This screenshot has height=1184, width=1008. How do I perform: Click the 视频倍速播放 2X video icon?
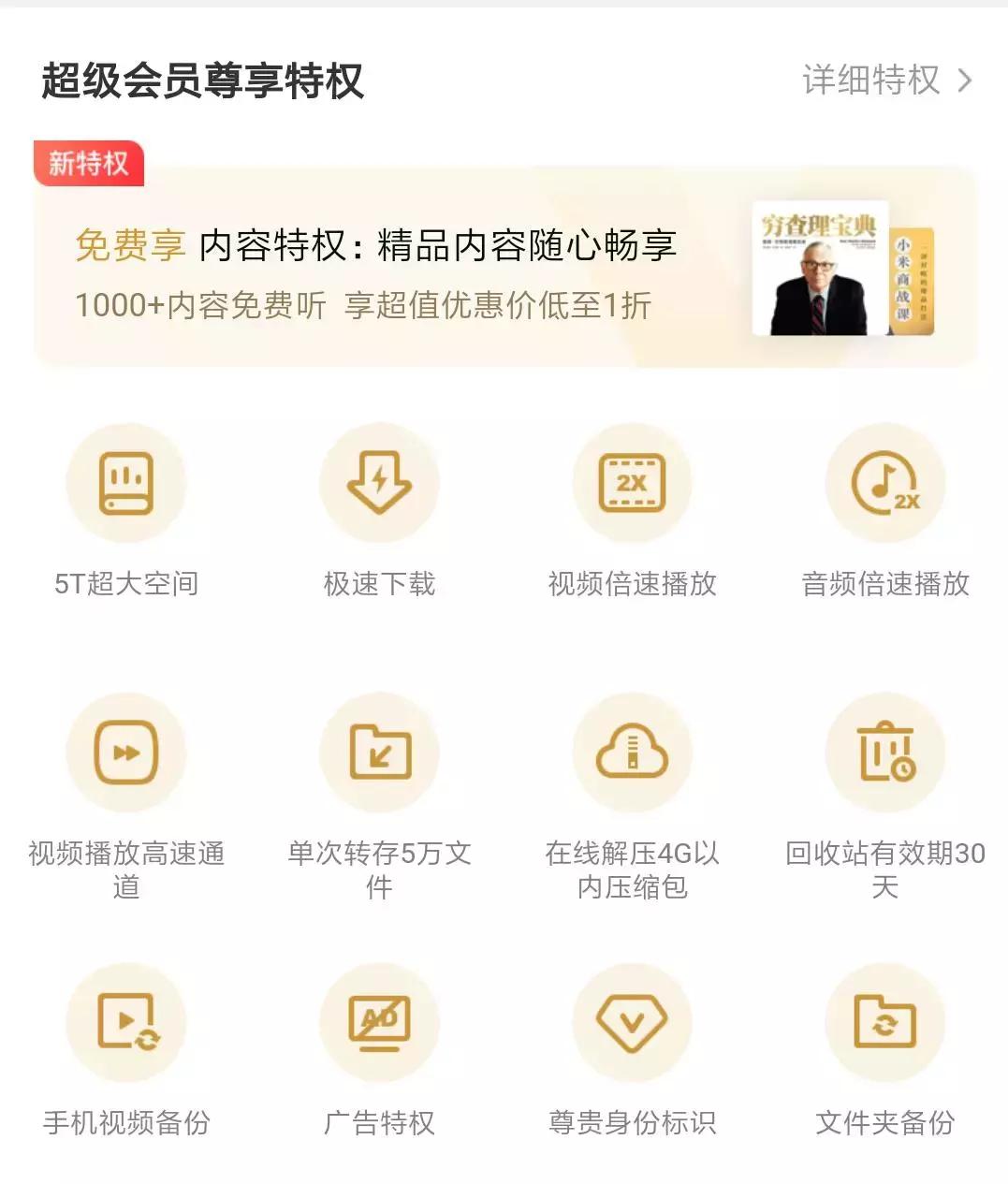633,484
